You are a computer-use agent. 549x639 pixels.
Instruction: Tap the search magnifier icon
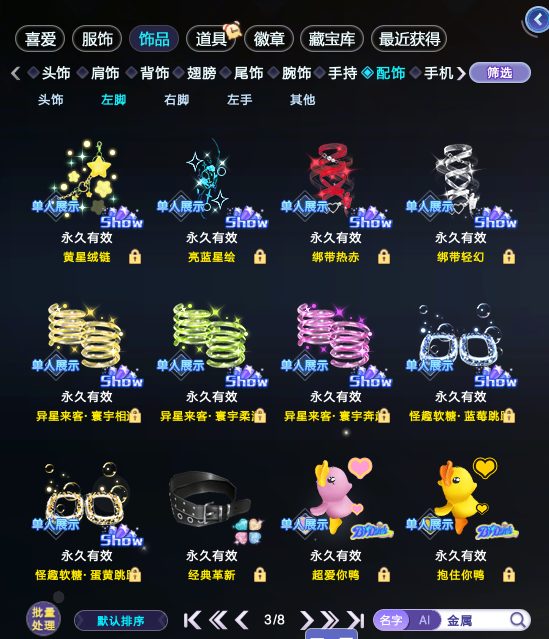(x=518, y=620)
